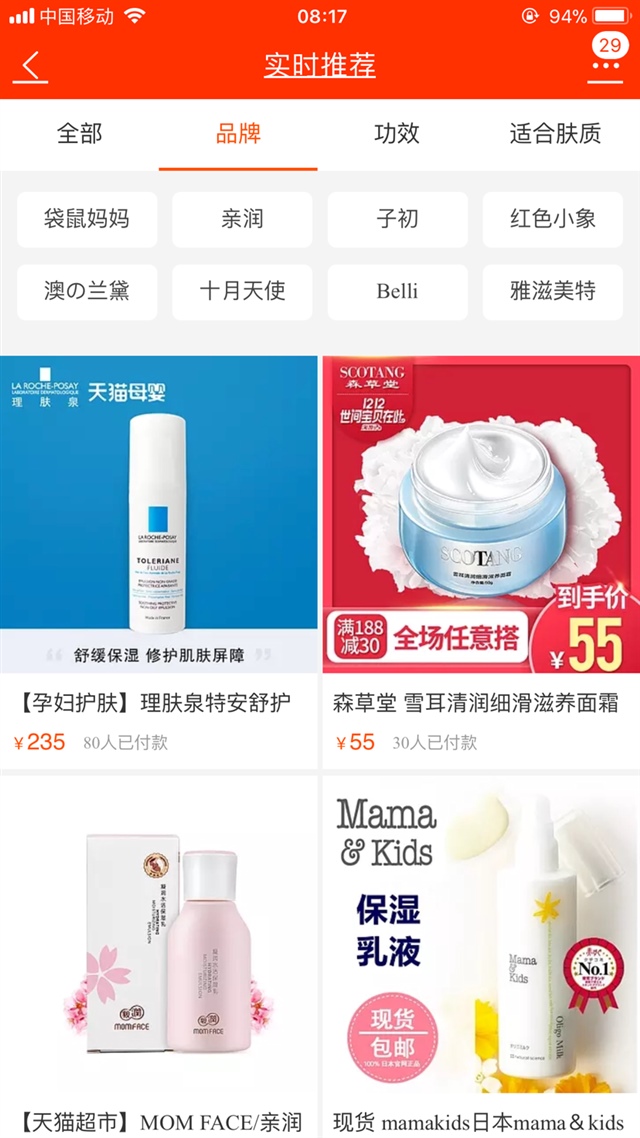Select the 子初 brand chip
This screenshot has height=1138, width=640.
pos(397,219)
